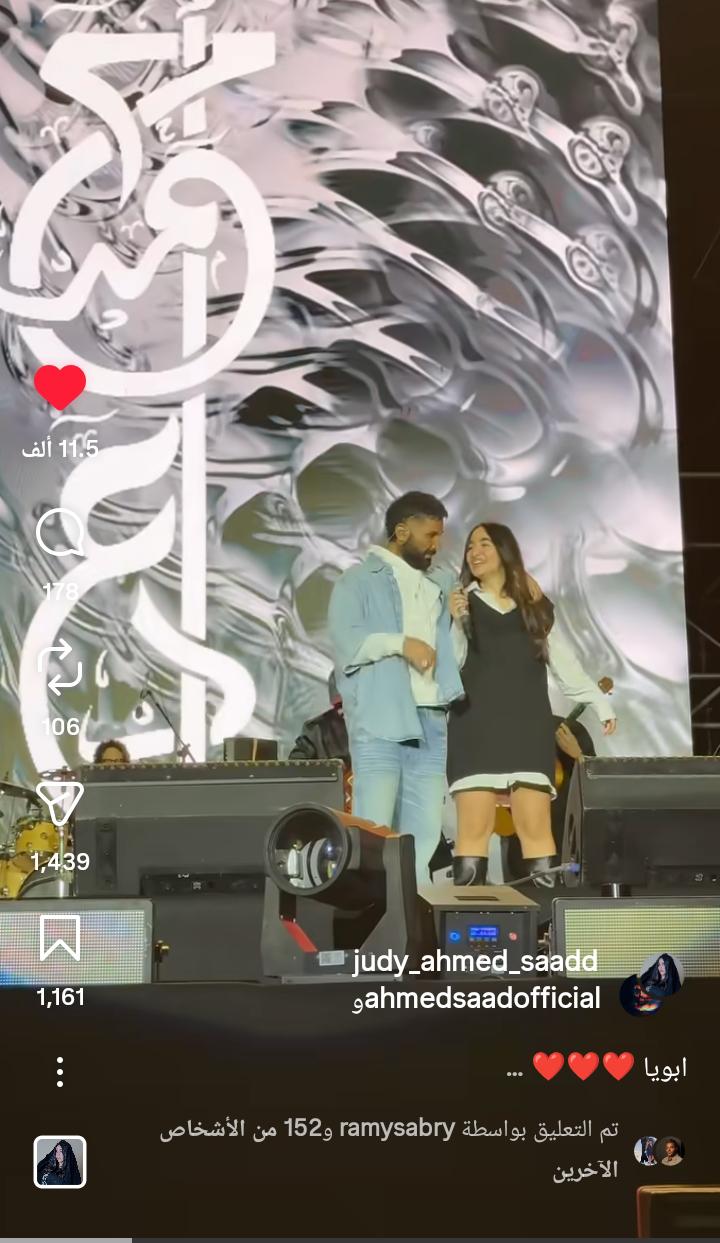Viewport: 720px width, 1243px height.
Task: Open the three-dot more options menu
Action: pyautogui.click(x=60, y=1072)
